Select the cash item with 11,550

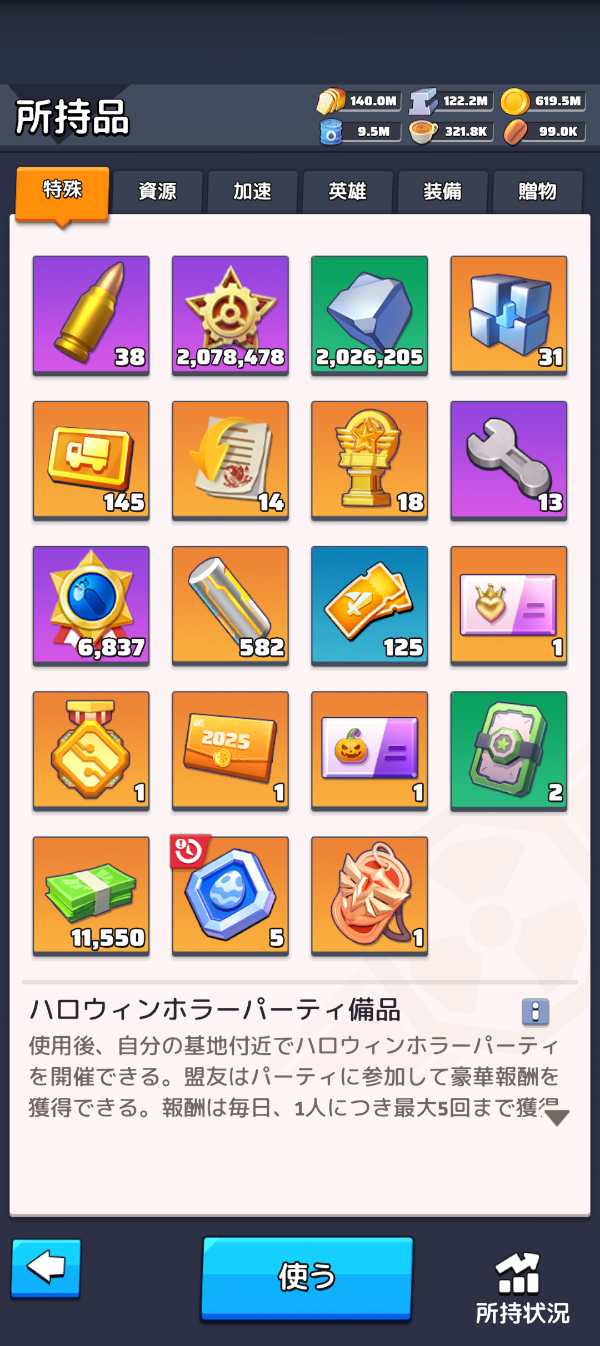[91, 895]
